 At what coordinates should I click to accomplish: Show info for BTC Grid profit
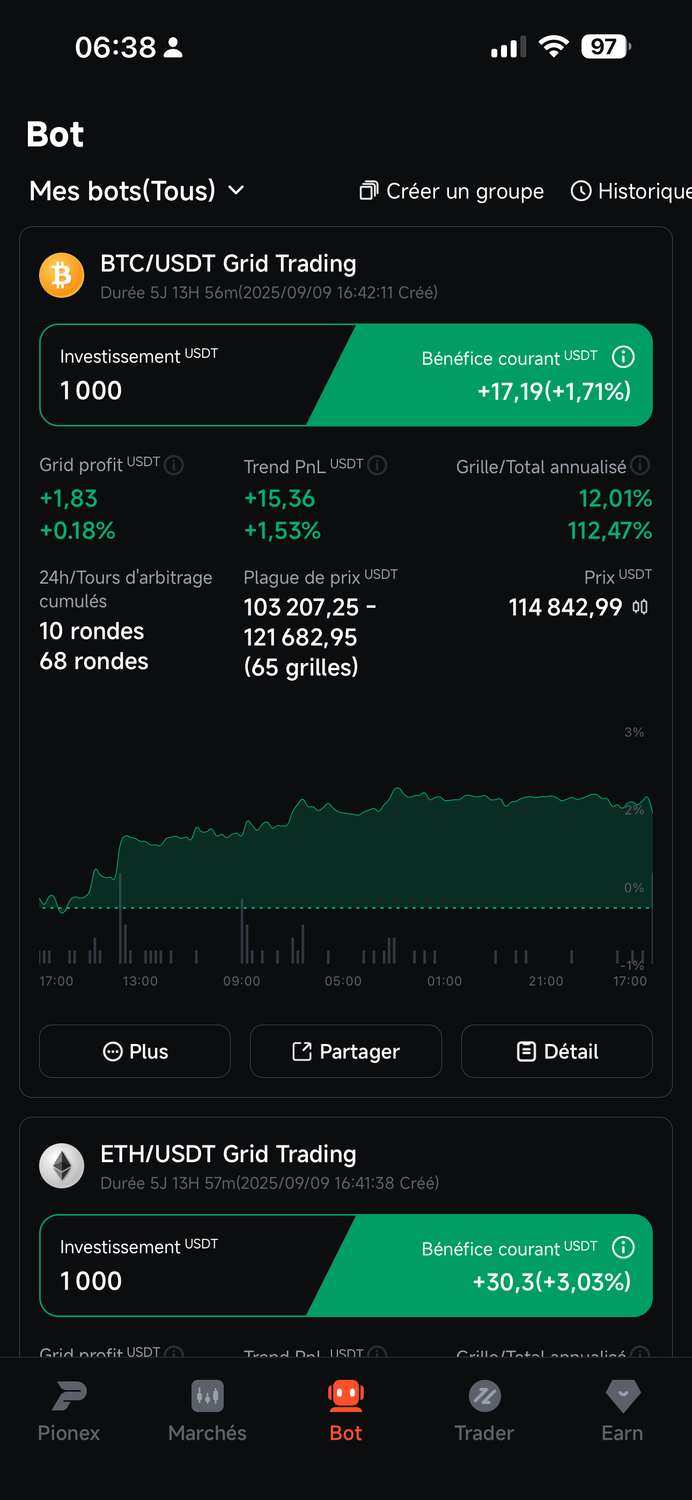click(x=174, y=465)
